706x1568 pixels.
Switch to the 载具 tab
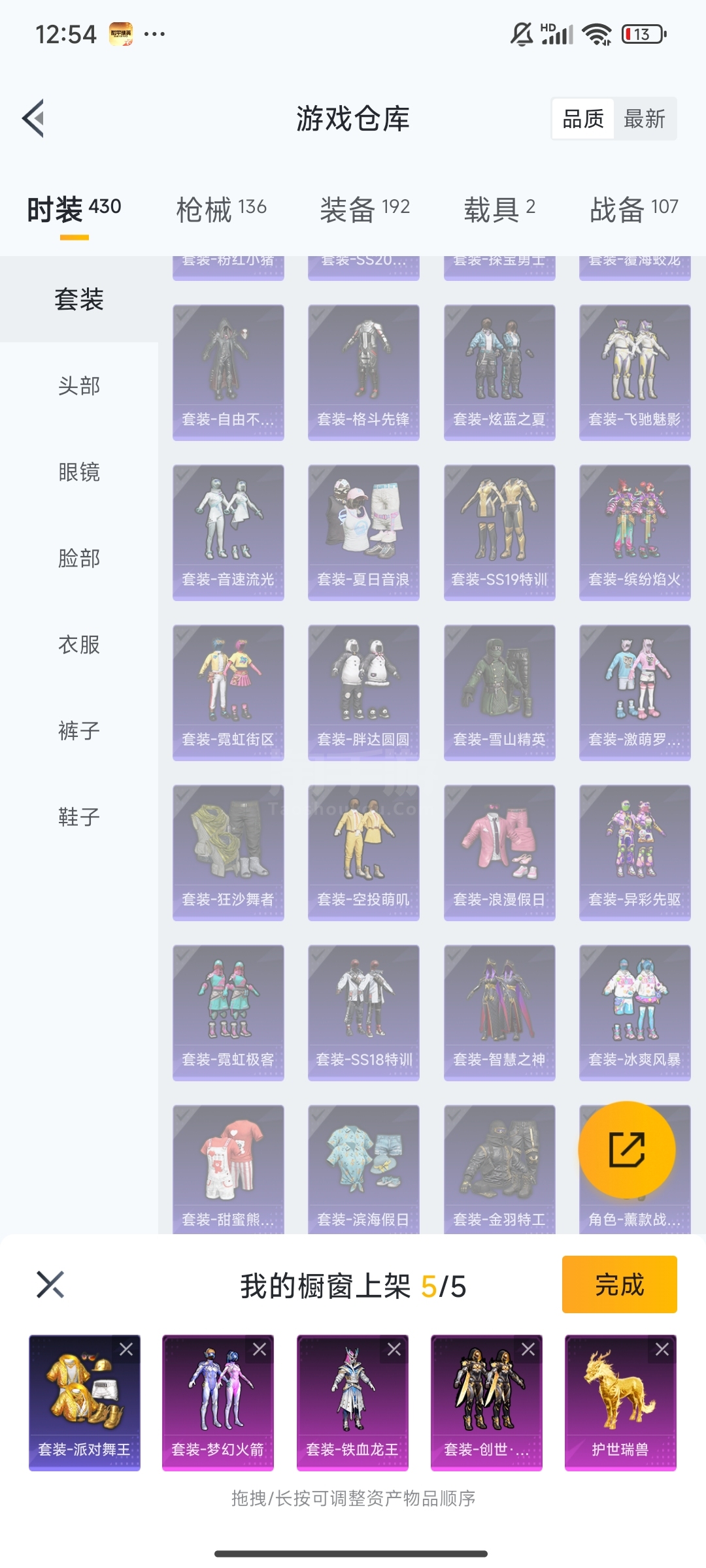[499, 209]
